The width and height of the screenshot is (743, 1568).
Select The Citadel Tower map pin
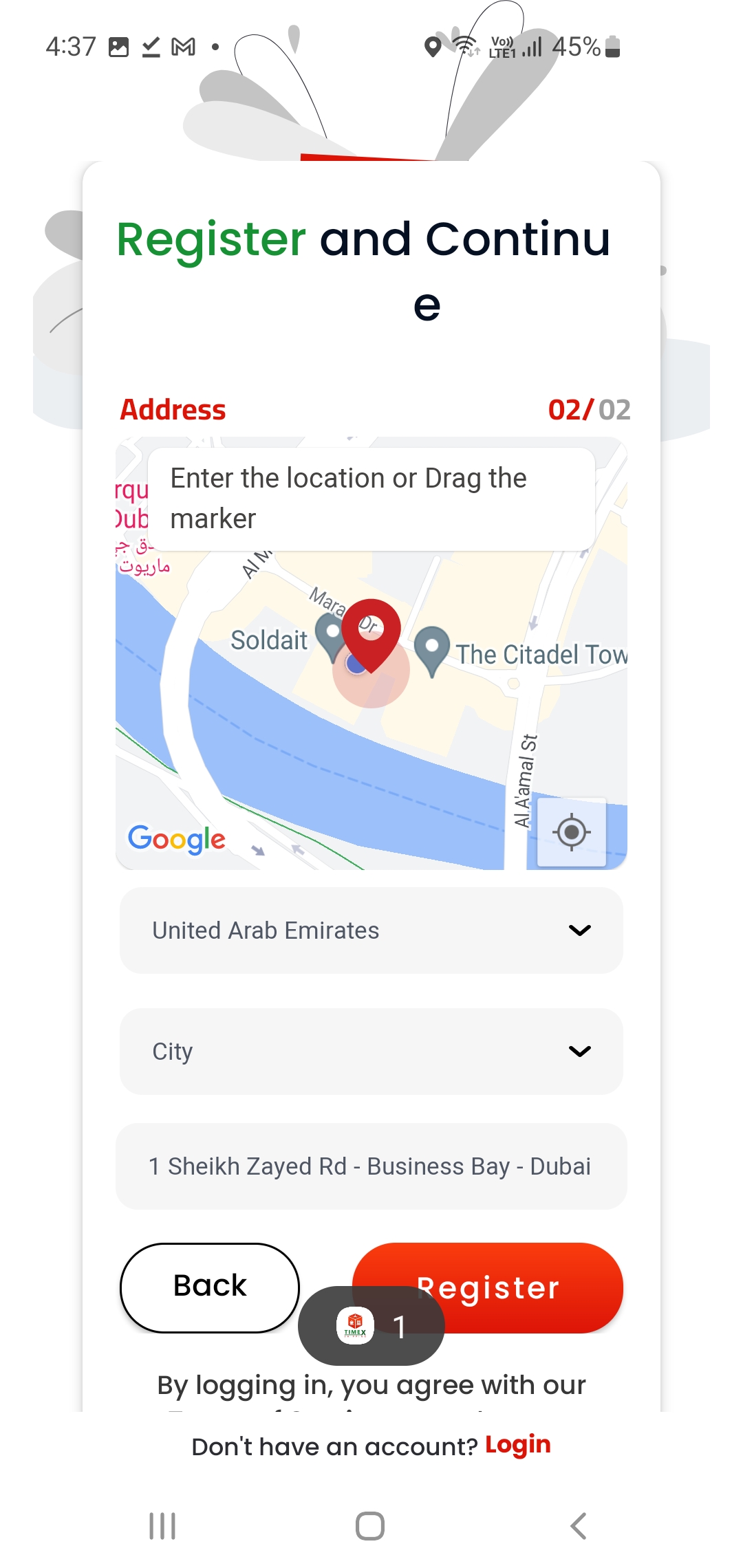coord(432,651)
